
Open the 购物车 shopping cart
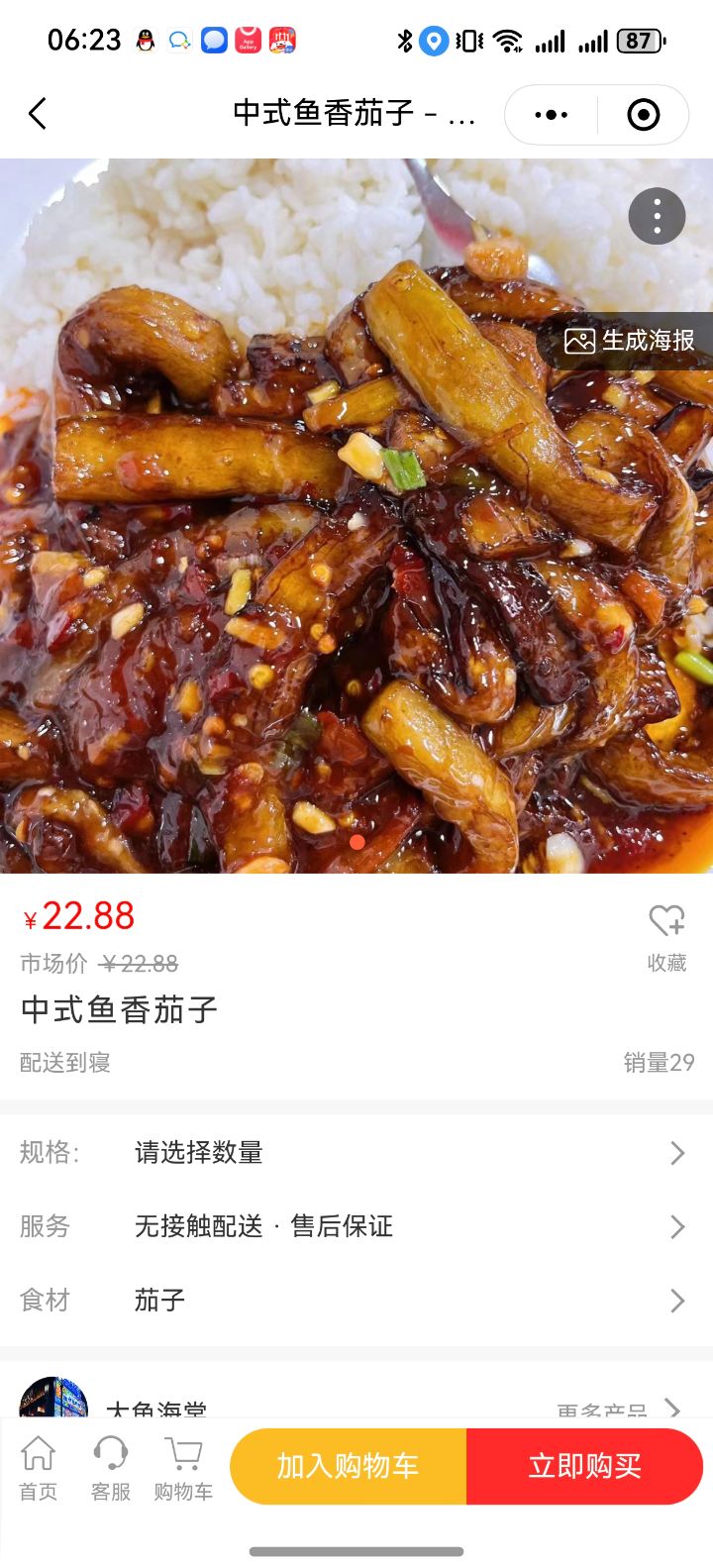click(183, 1468)
